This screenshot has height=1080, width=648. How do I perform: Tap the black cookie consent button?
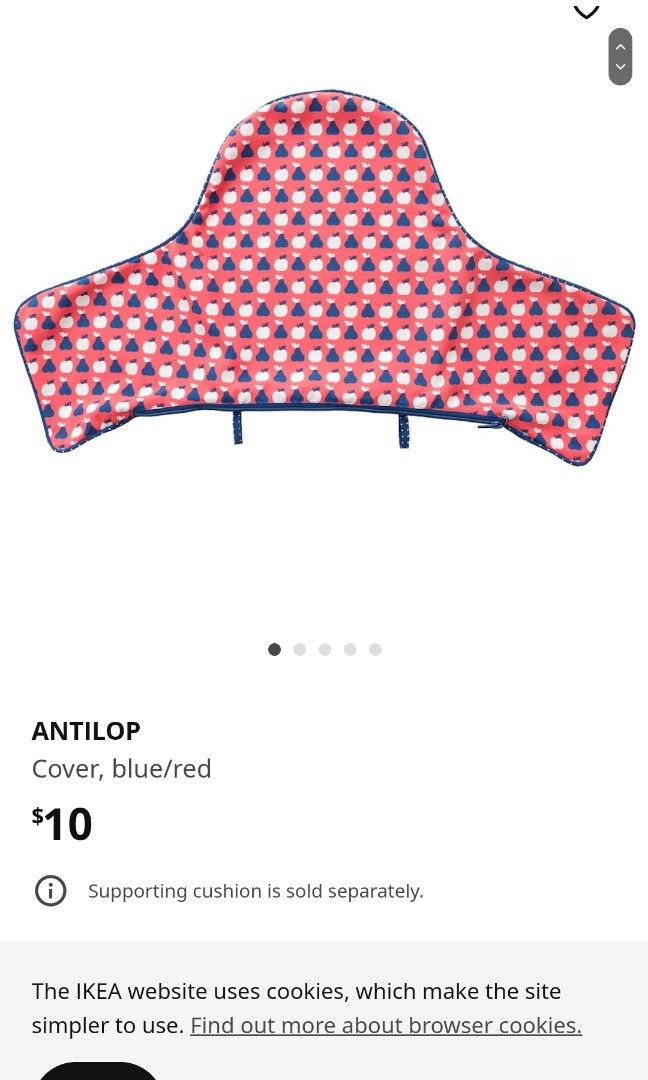click(98, 1071)
